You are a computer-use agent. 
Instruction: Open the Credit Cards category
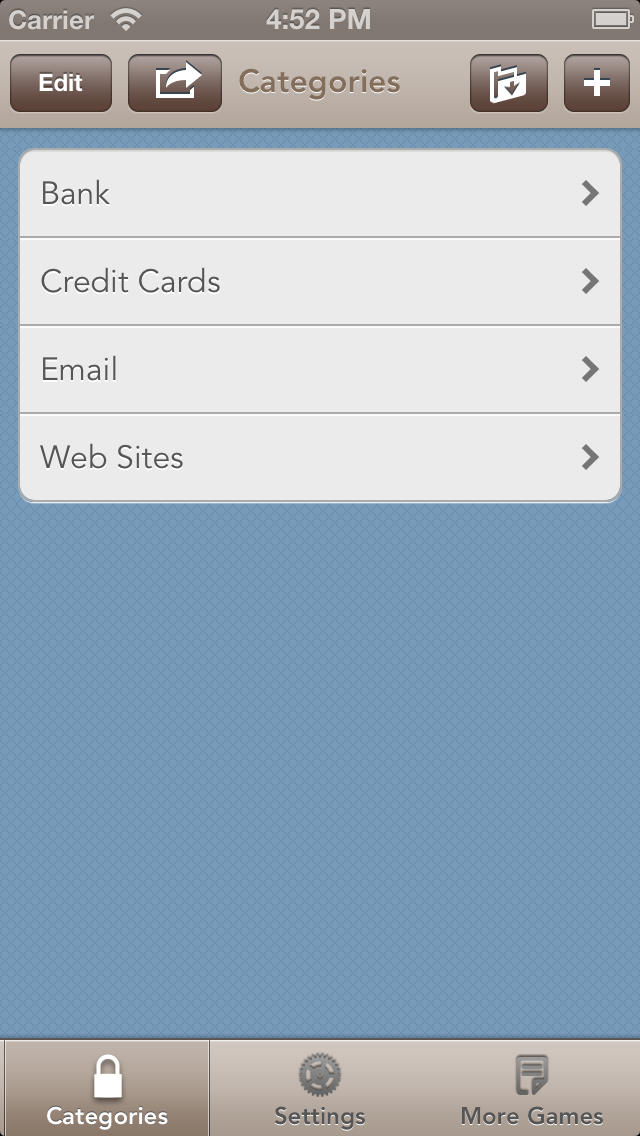320,281
